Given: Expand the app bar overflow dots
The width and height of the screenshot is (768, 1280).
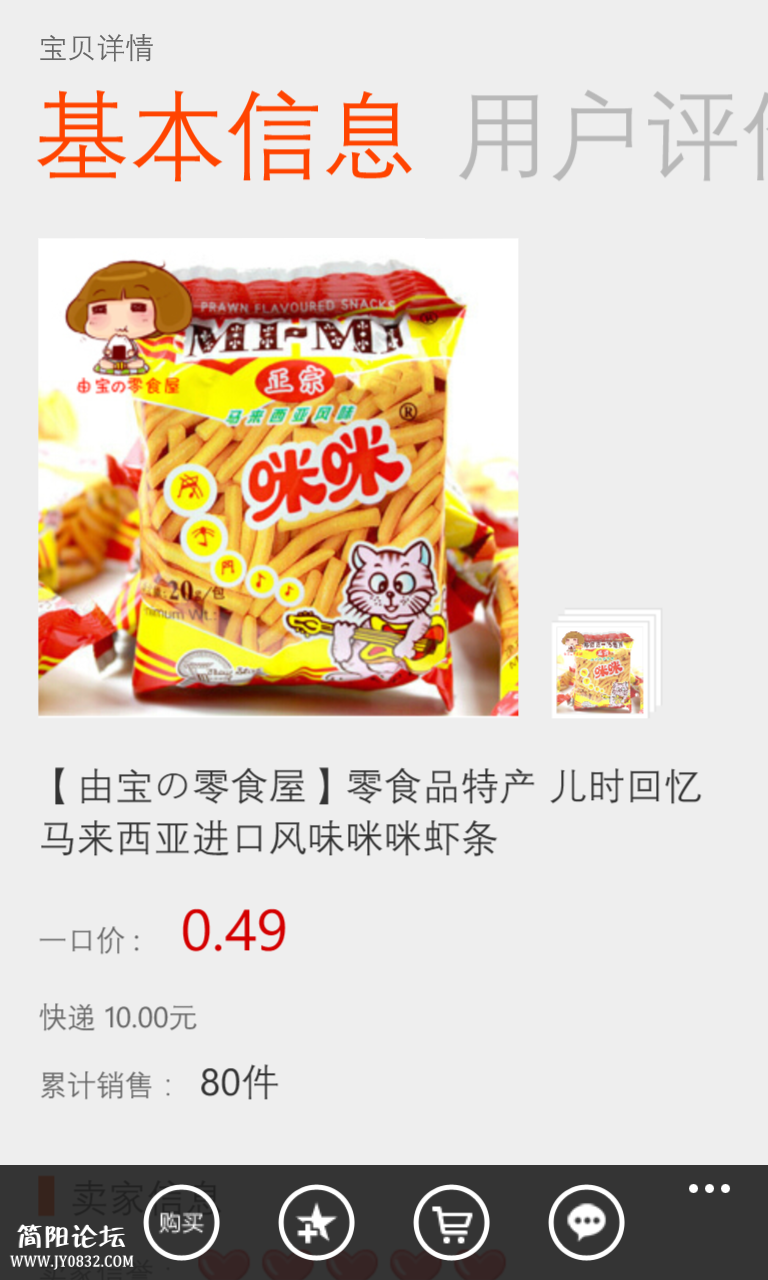Looking at the screenshot, I should point(709,1189).
